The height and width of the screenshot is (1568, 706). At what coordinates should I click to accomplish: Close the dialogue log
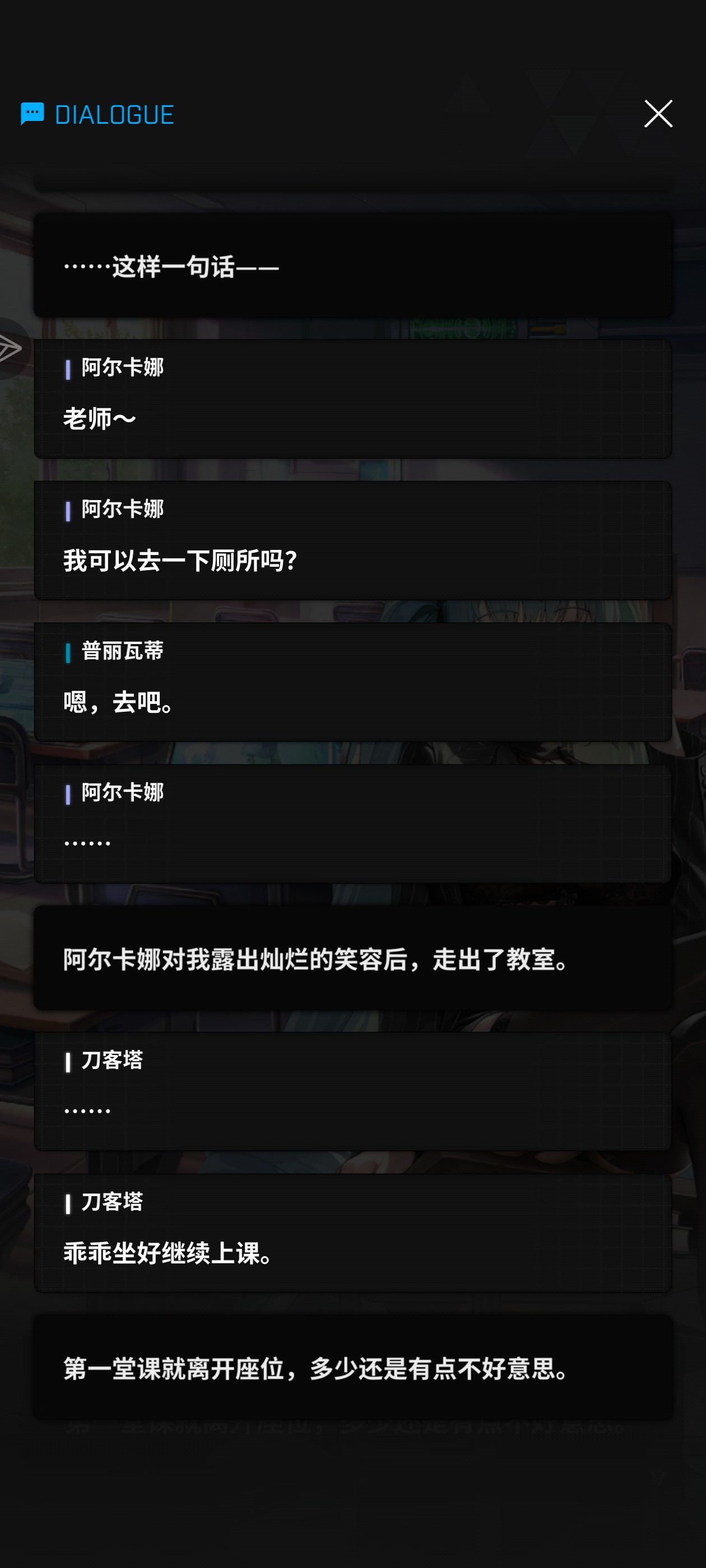coord(658,114)
